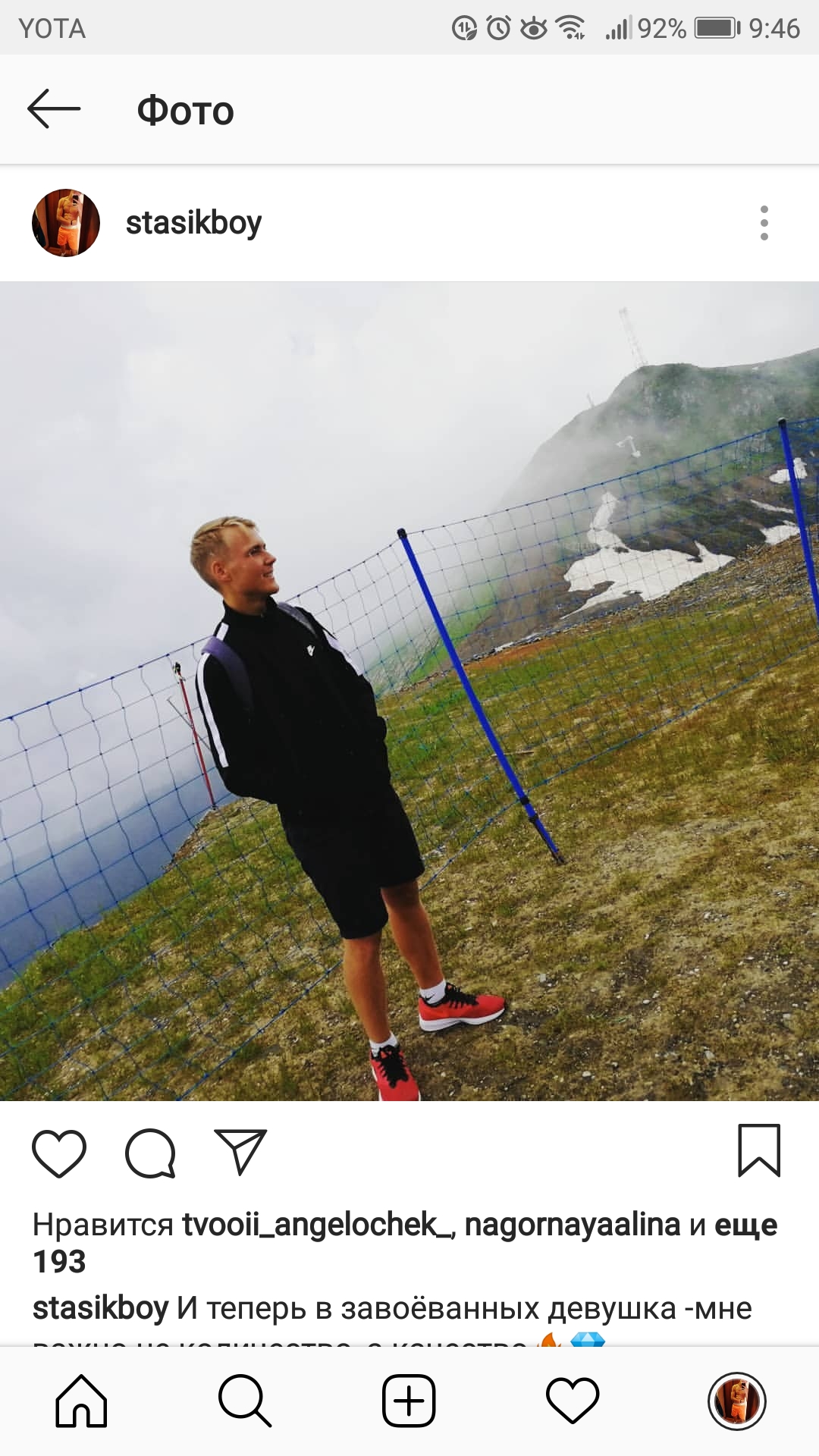Image resolution: width=819 pixels, height=1456 pixels.
Task: Go back using the arrow icon
Action: click(x=54, y=109)
